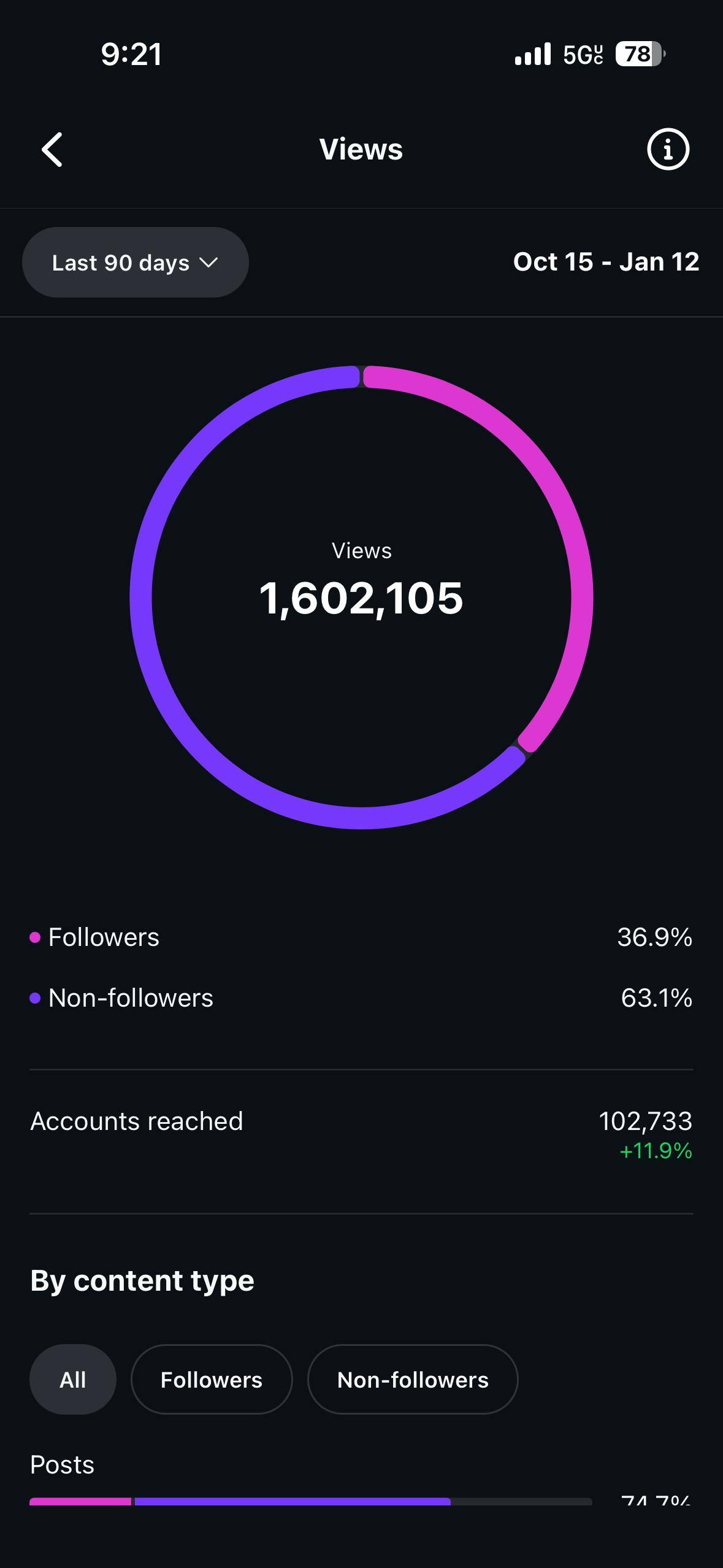Select the All content type filter
Image resolution: width=723 pixels, height=1568 pixels.
(x=73, y=1380)
